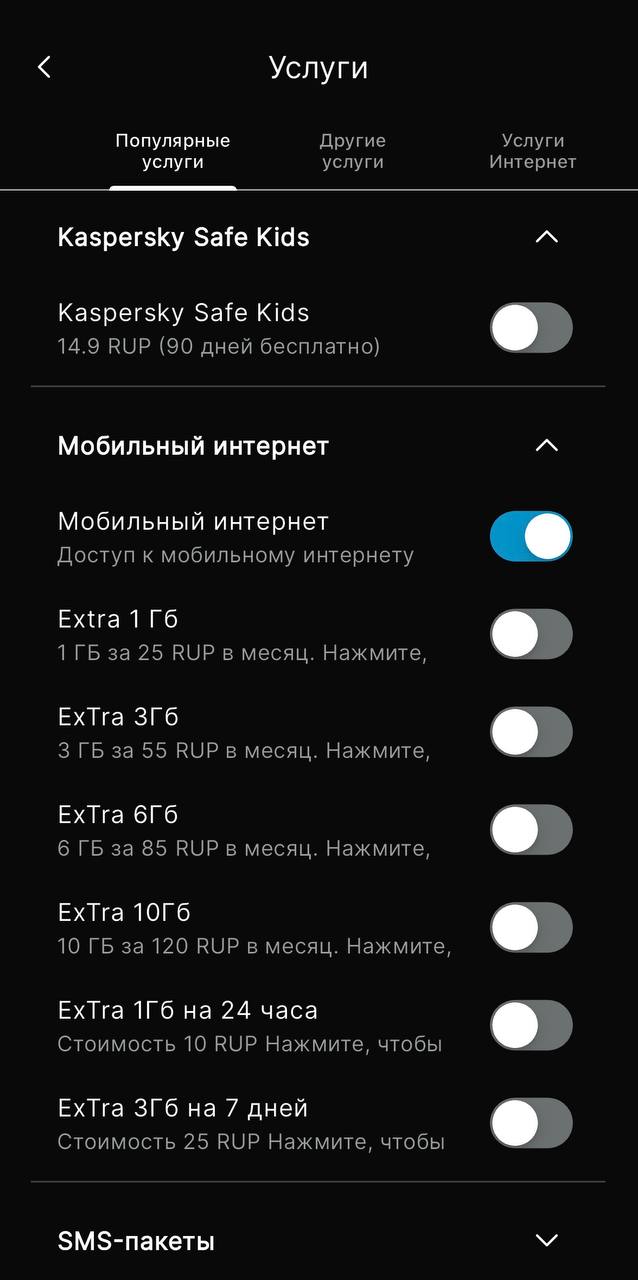Expand the SMS-пакеты section
This screenshot has height=1280, width=638.
(546, 1241)
